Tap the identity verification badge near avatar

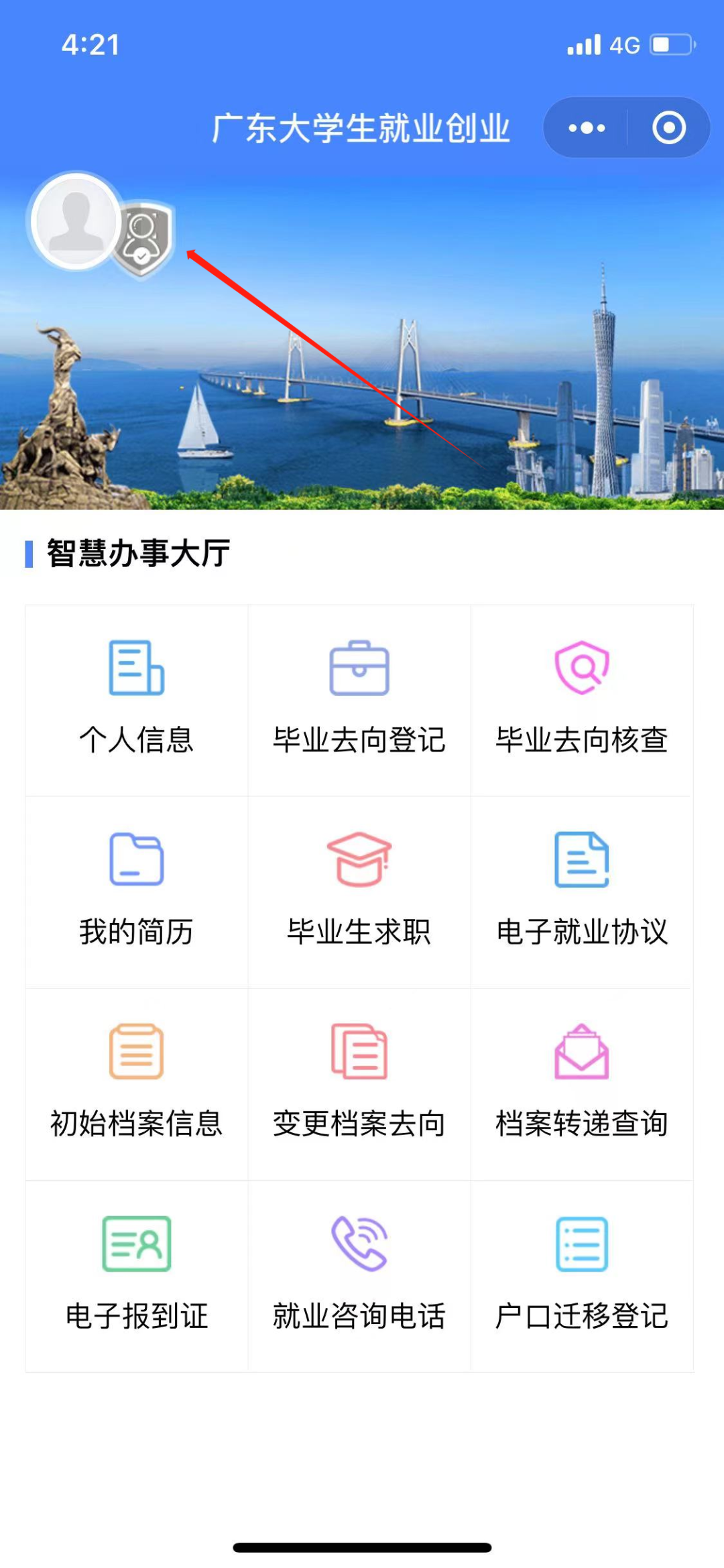pos(142,239)
